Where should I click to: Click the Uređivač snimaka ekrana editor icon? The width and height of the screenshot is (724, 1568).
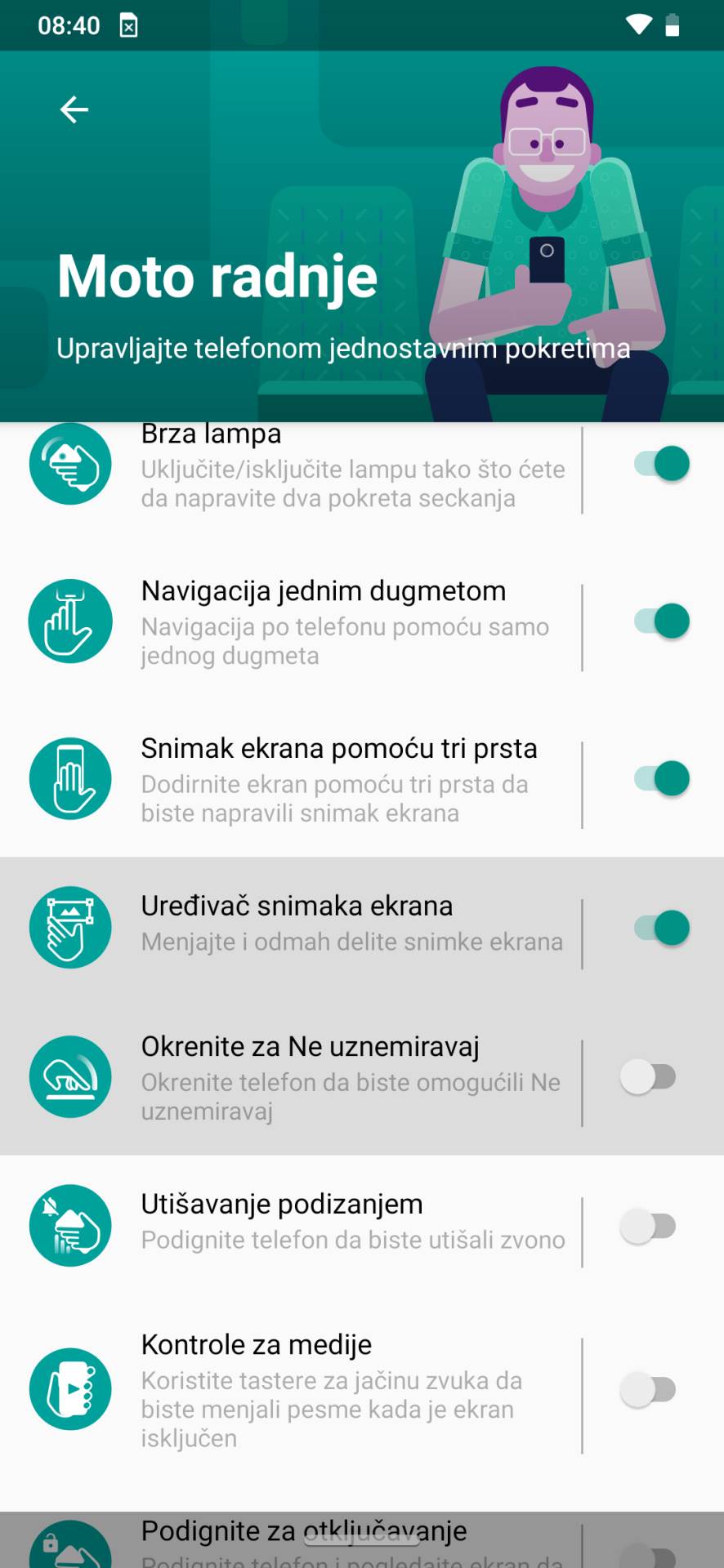tap(70, 927)
